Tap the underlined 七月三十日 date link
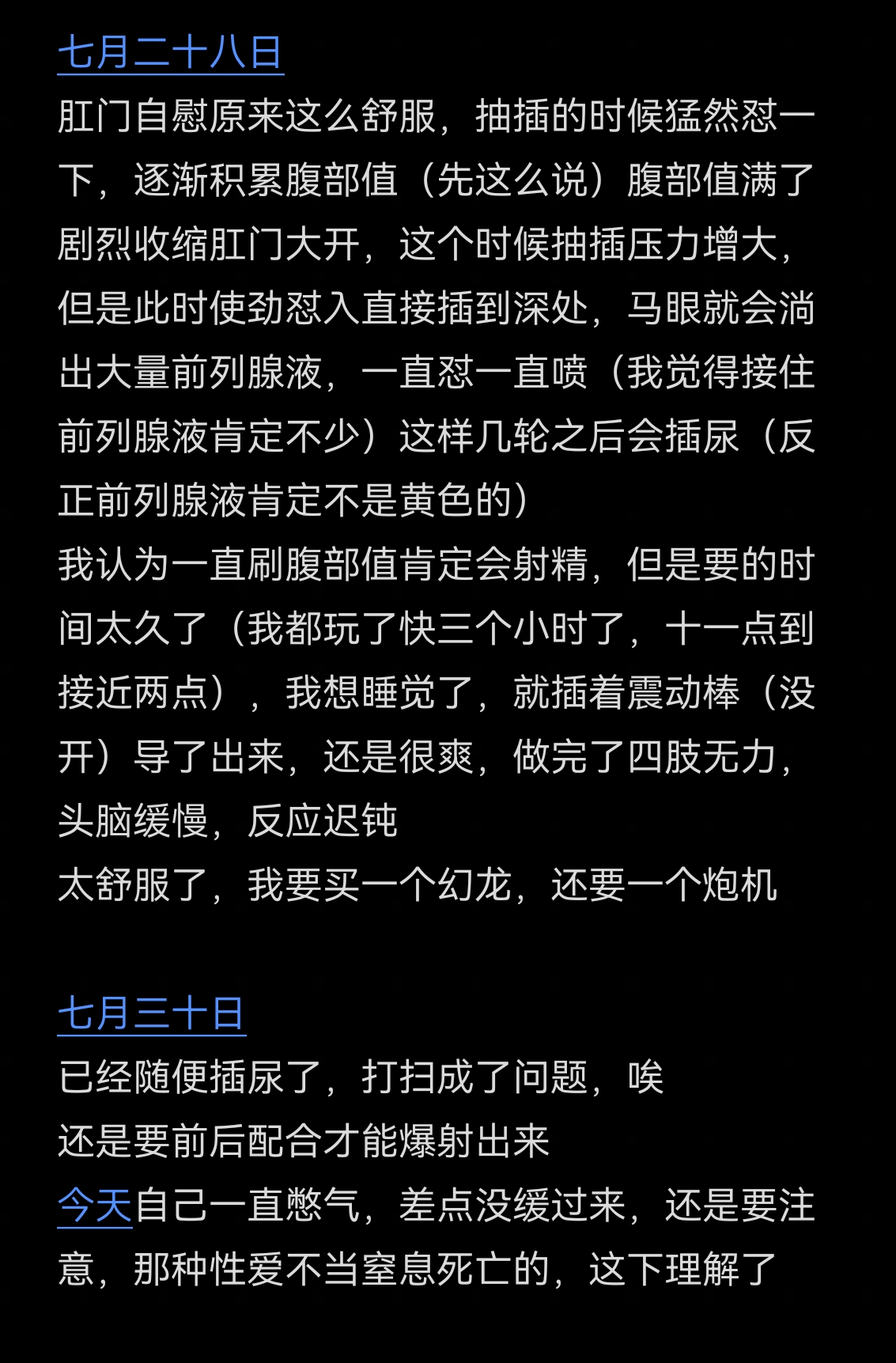The height and width of the screenshot is (1363, 896). 151,1013
